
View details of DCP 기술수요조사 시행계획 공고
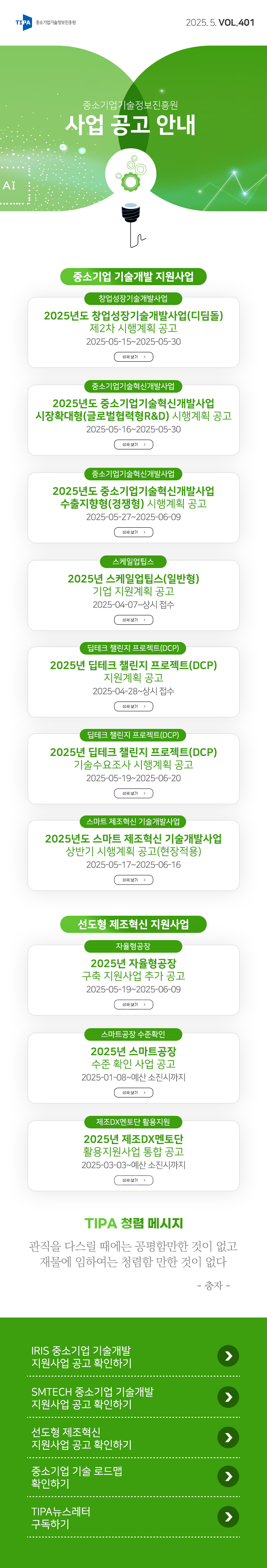coord(133,793)
